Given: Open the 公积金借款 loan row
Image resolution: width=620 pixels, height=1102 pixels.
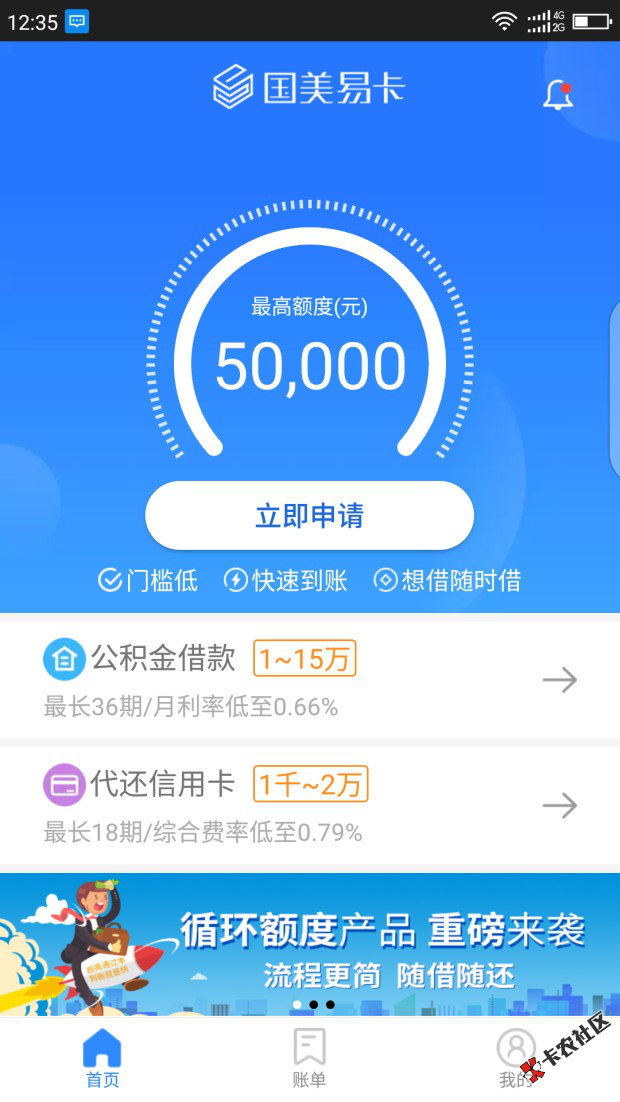Looking at the screenshot, I should (x=310, y=680).
